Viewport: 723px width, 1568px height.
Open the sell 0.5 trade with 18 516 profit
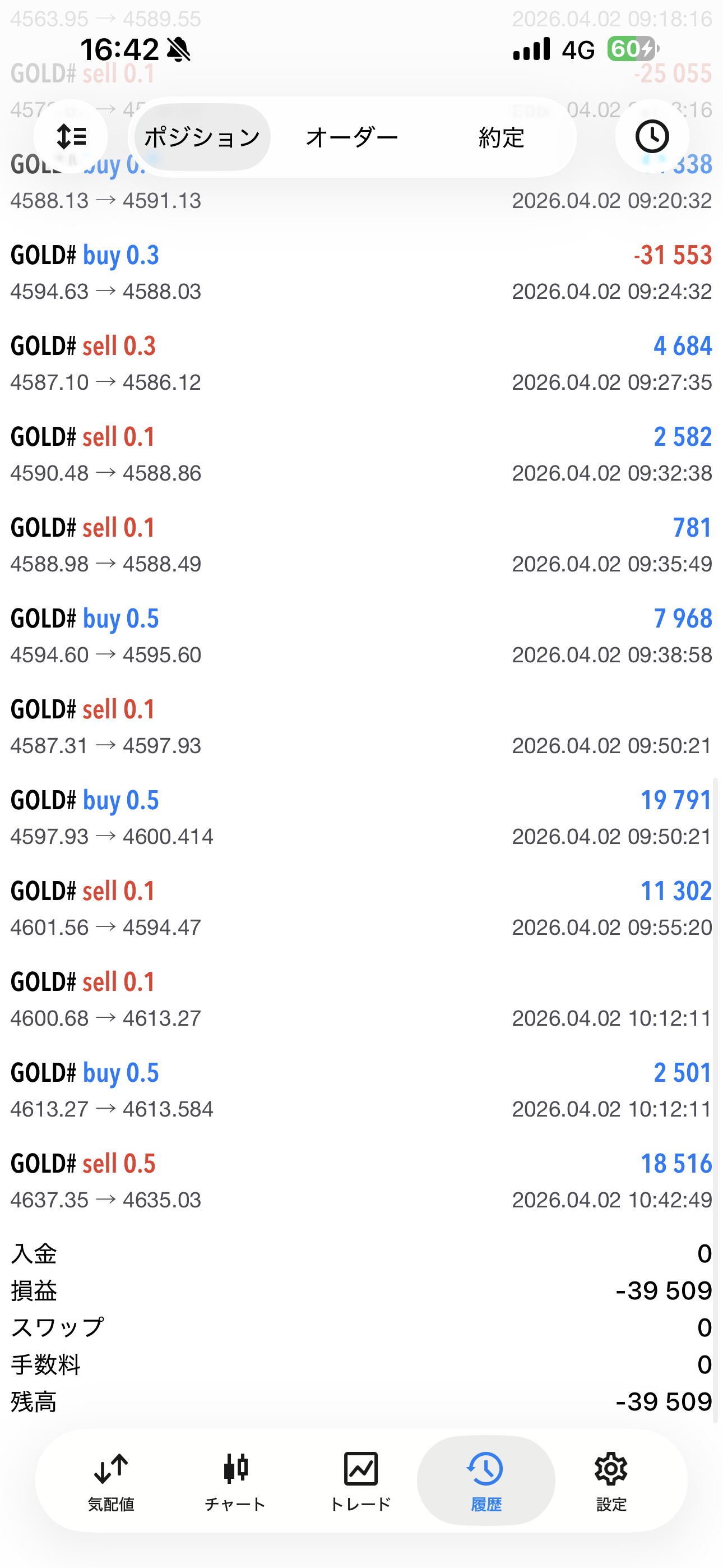point(361,1181)
